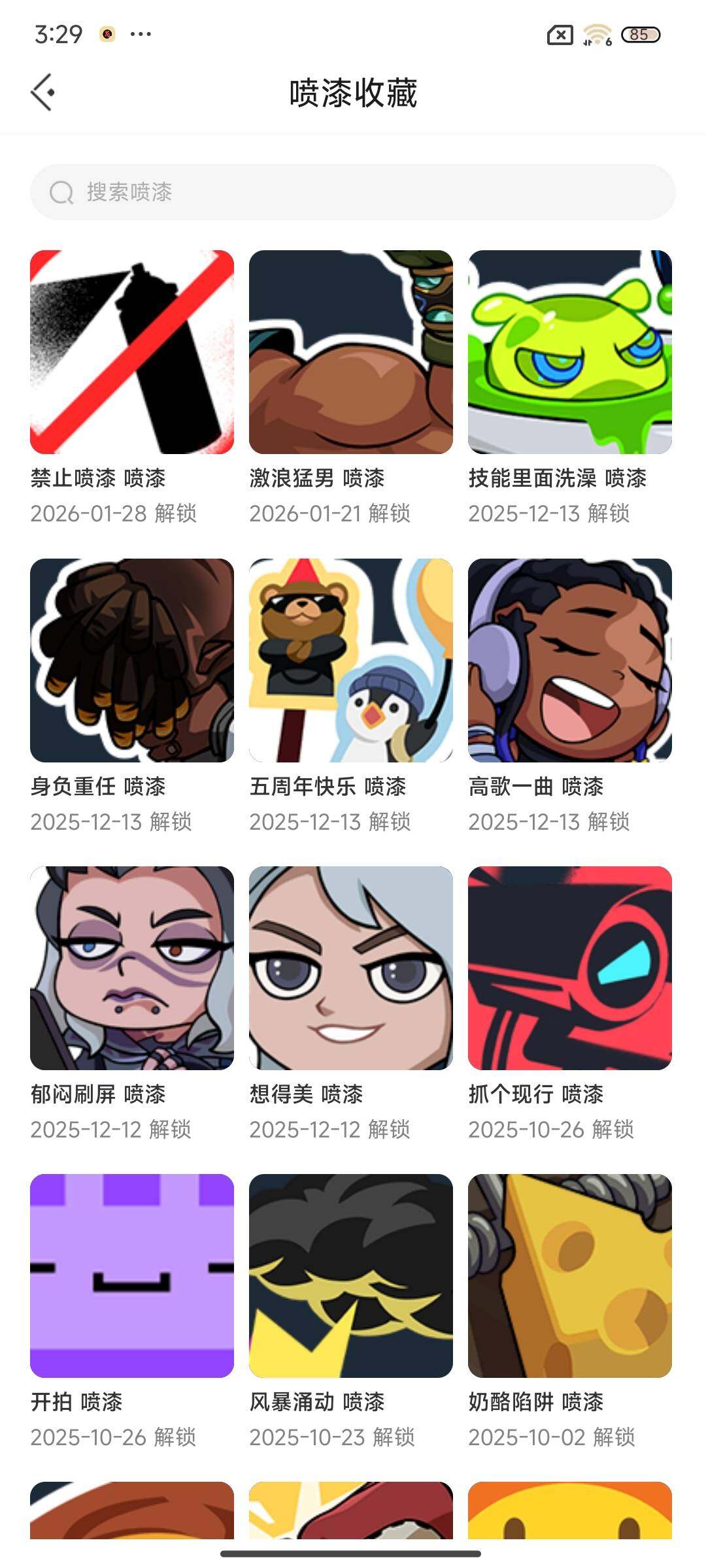Tap the 搜索喷漆 search field
Image resolution: width=706 pixels, height=1568 pixels.
click(x=353, y=192)
